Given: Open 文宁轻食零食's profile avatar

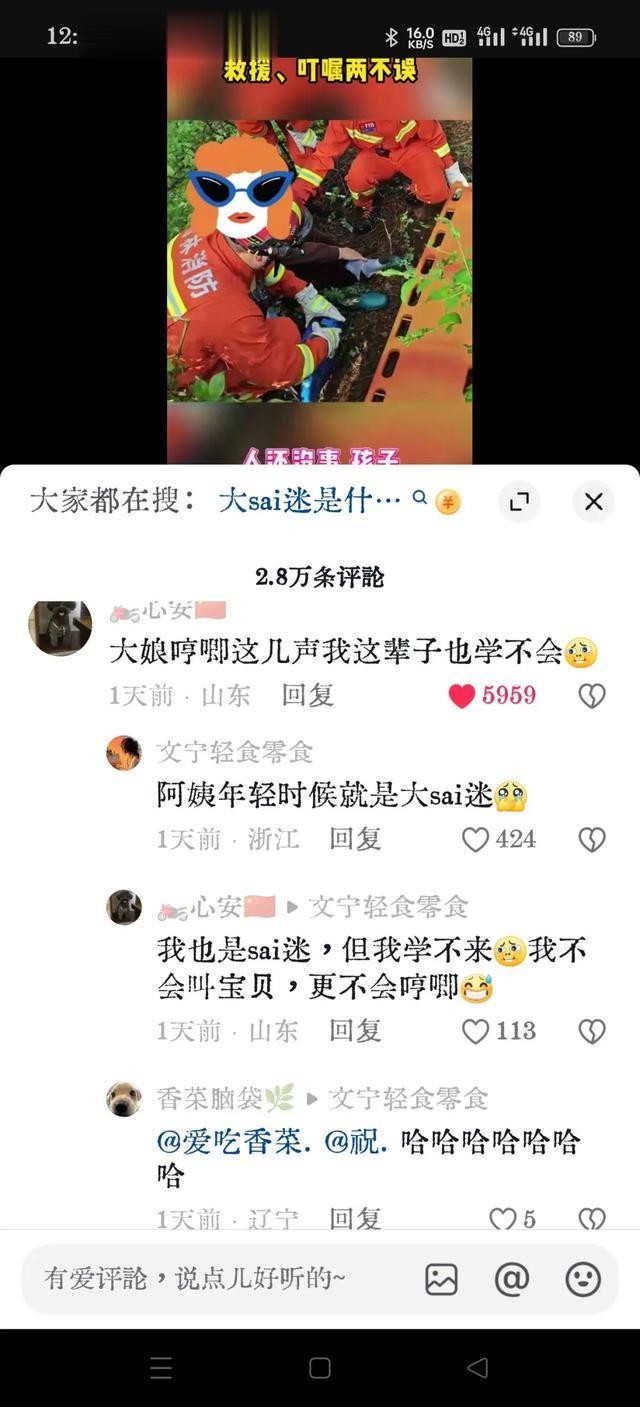Looking at the screenshot, I should tap(124, 753).
